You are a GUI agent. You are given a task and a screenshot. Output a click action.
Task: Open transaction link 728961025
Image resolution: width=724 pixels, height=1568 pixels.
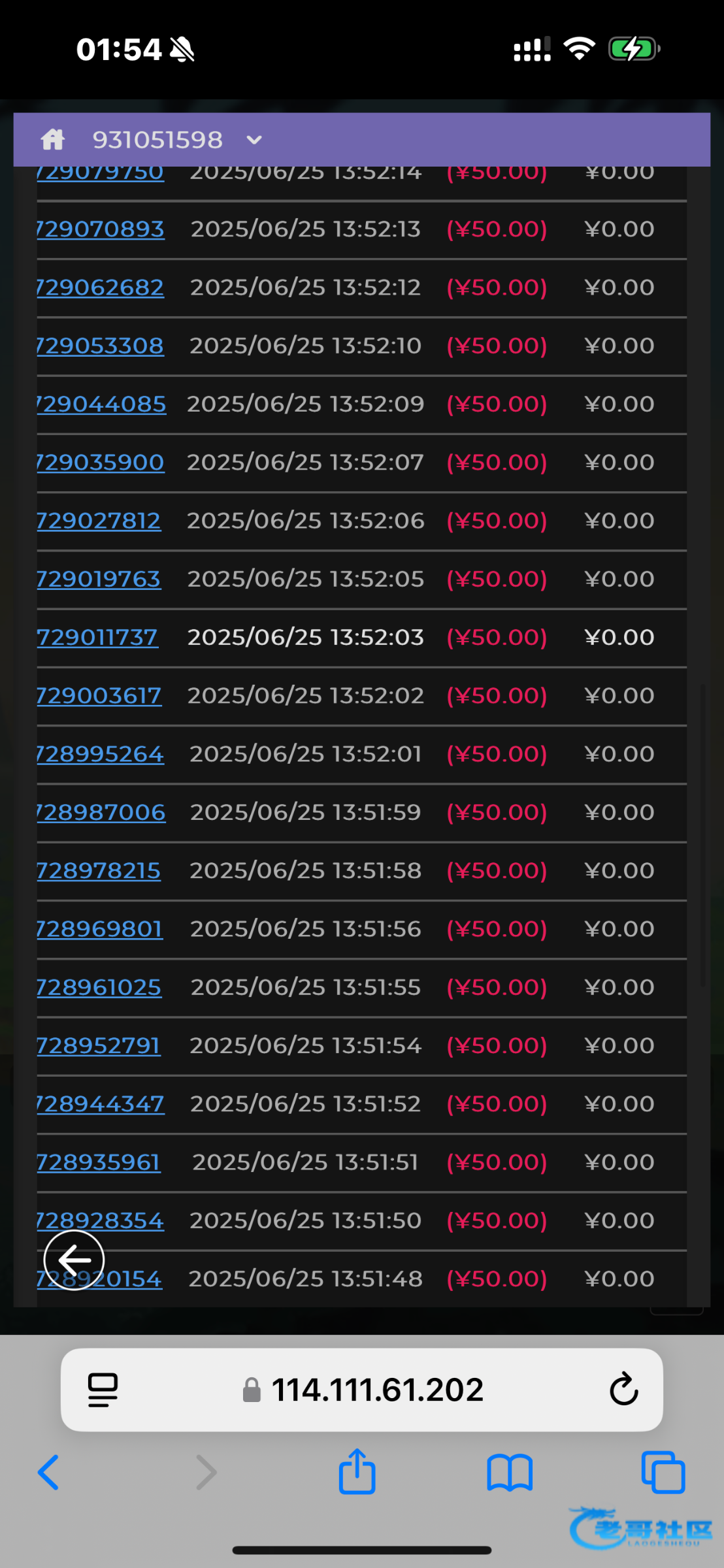(x=99, y=987)
